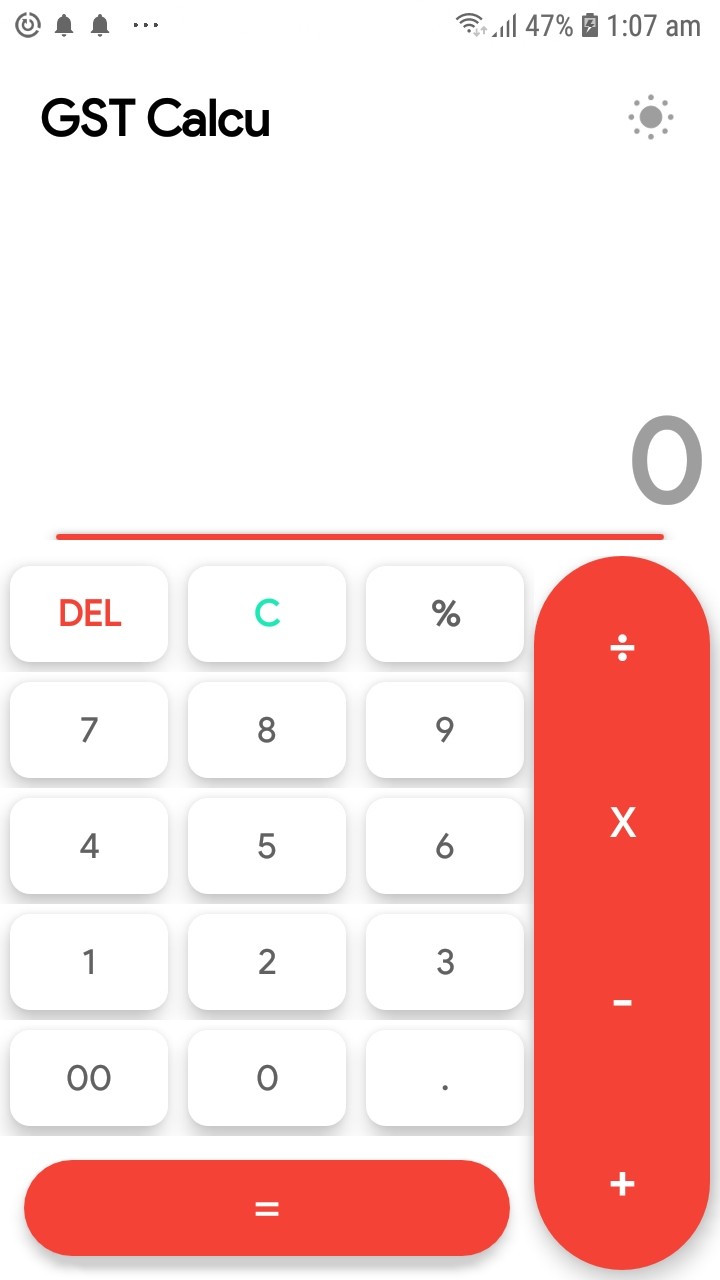Toggle the light/dark theme sun icon

(651, 118)
